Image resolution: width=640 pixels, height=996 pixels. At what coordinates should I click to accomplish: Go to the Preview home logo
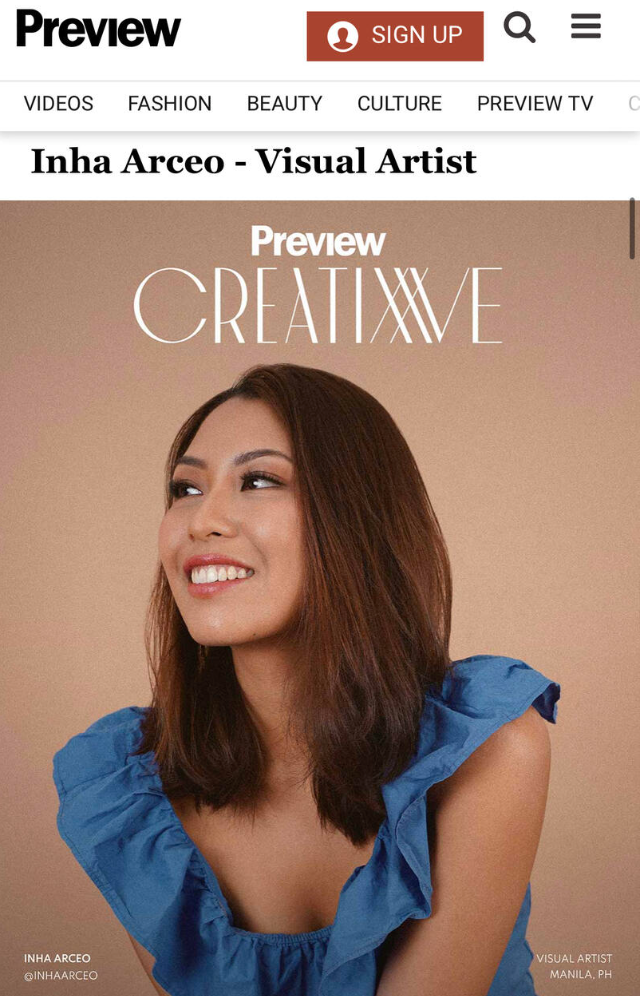98,29
